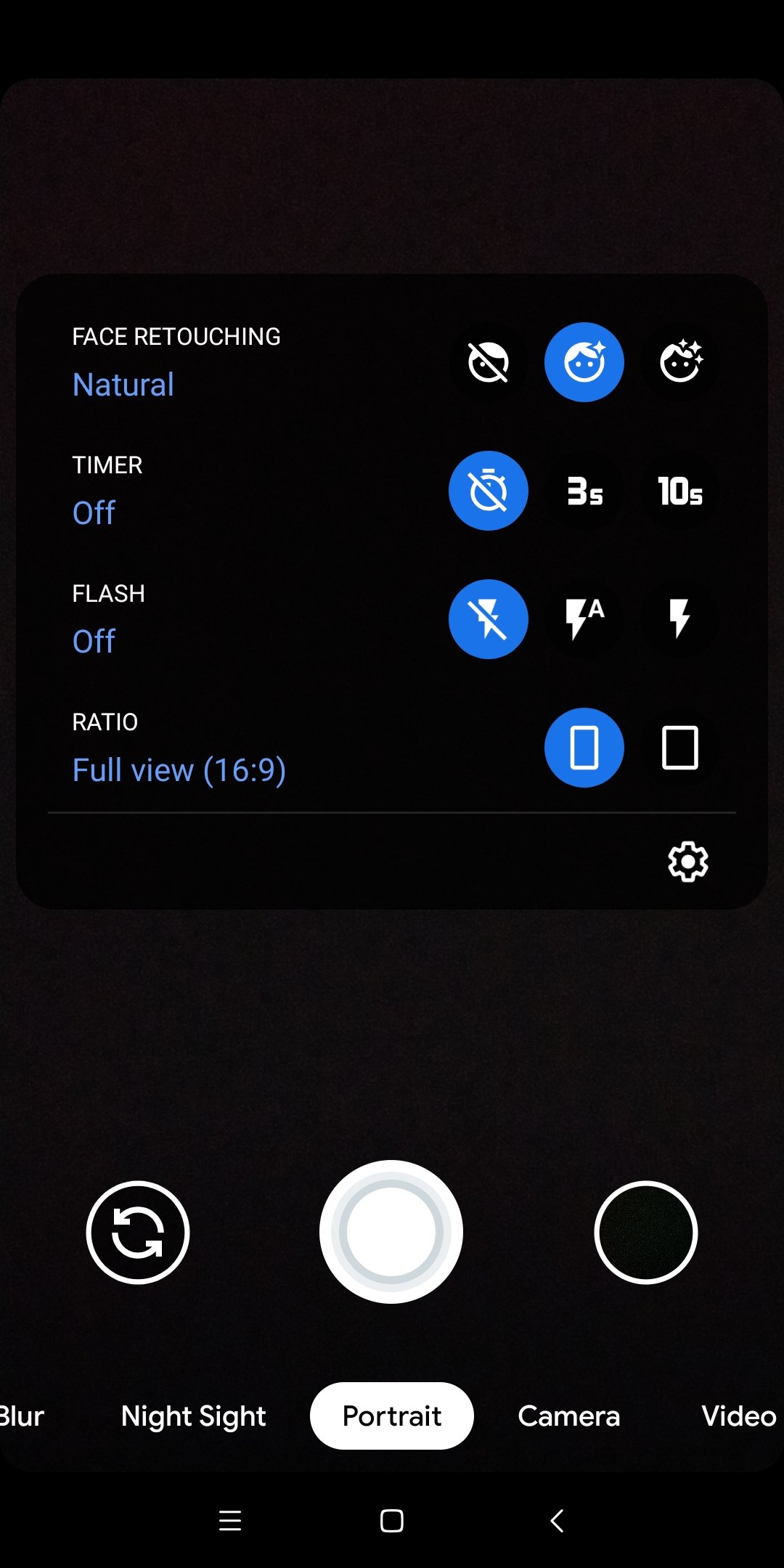The height and width of the screenshot is (1568, 784).
Task: Select the Natural face retouching option
Action: 584,362
